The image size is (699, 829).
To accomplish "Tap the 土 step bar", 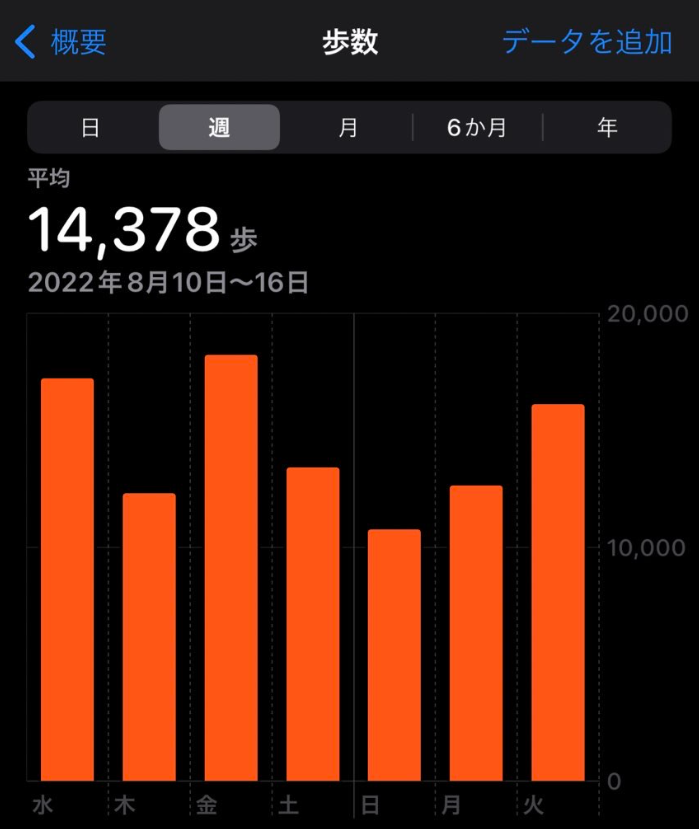I will click(313, 624).
